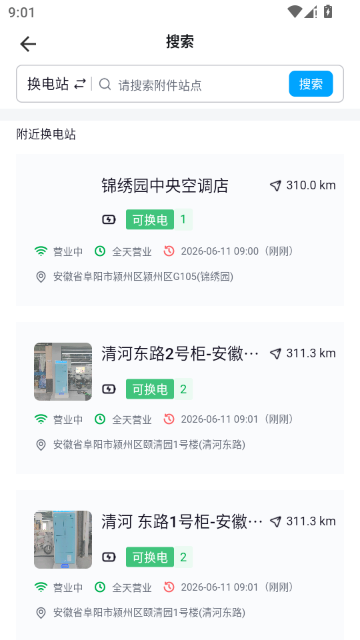Screen dimensions: 360x640
Task: Tap the blue 搜索 button
Action: (311, 84)
